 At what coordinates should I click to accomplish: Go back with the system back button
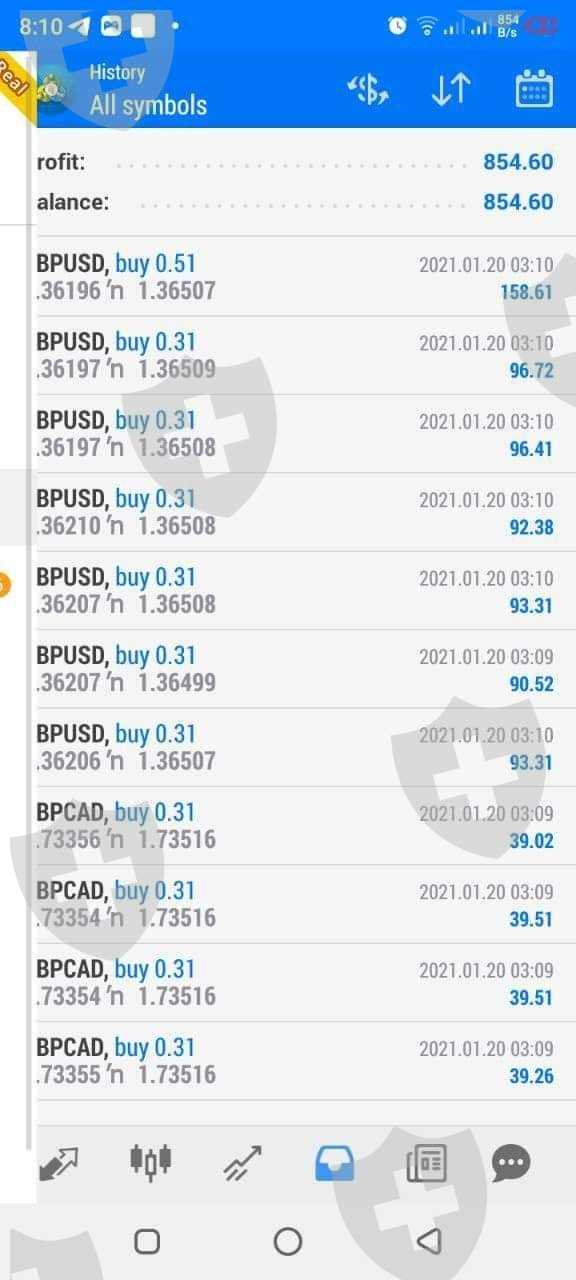pyautogui.click(x=429, y=1241)
